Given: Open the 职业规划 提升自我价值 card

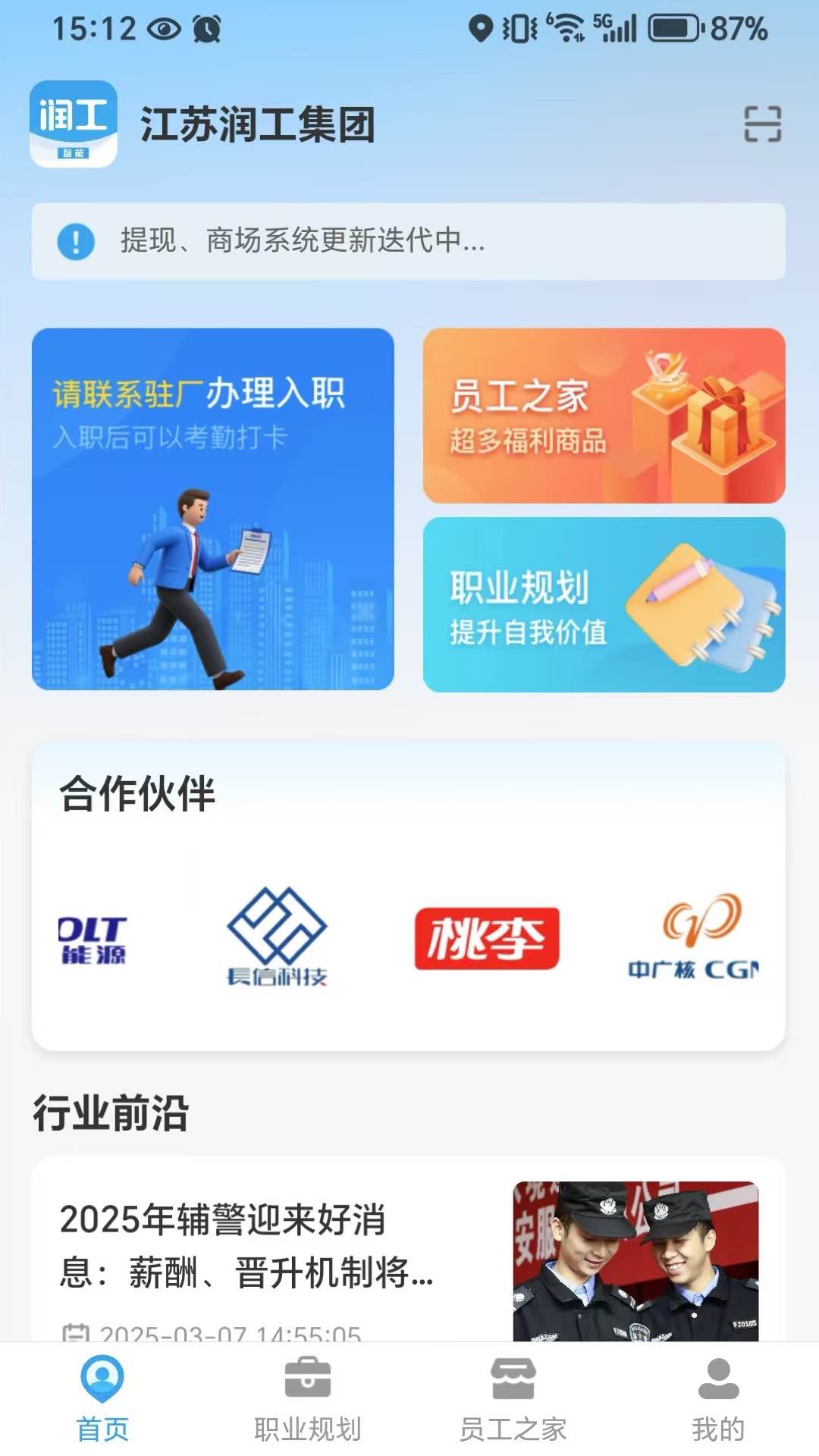Looking at the screenshot, I should [604, 604].
